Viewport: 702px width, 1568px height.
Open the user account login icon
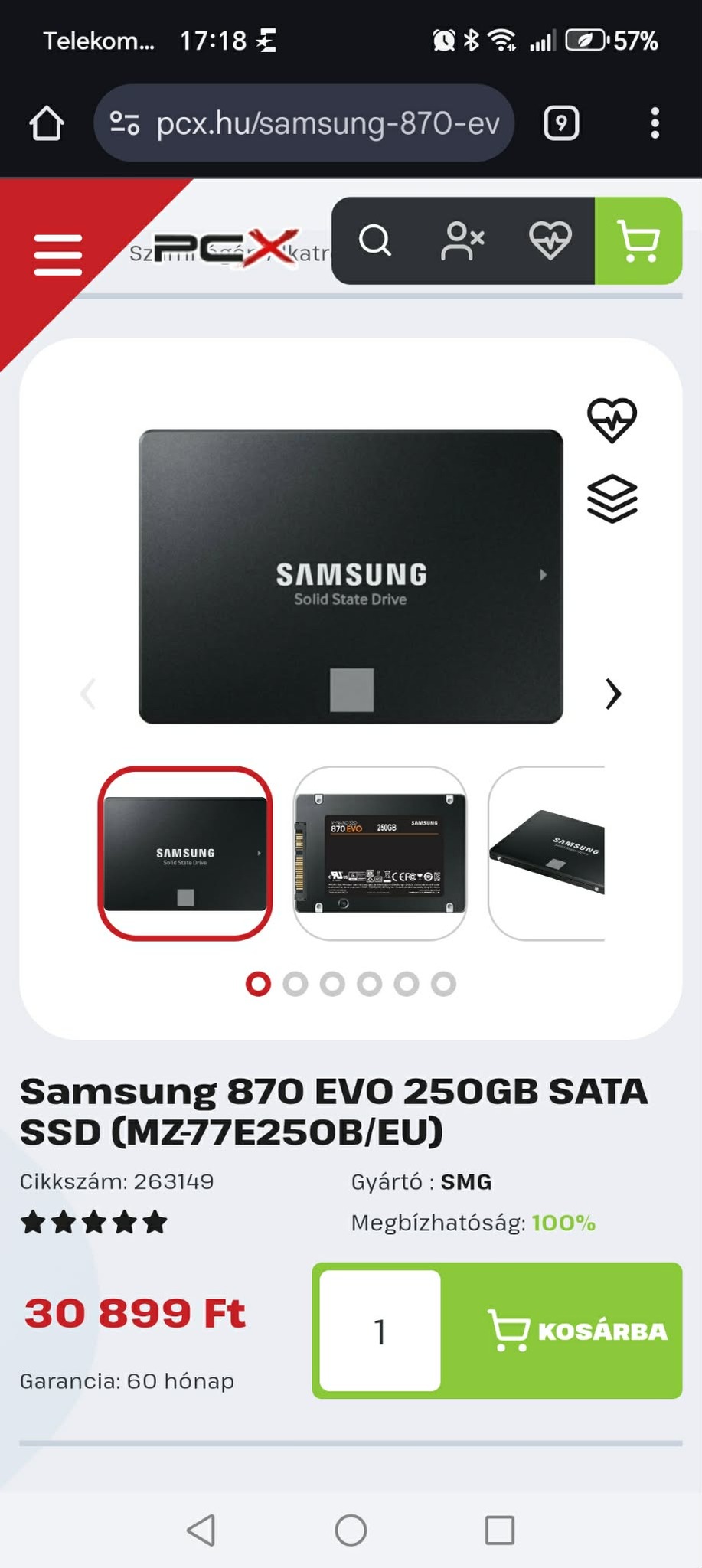coord(462,241)
